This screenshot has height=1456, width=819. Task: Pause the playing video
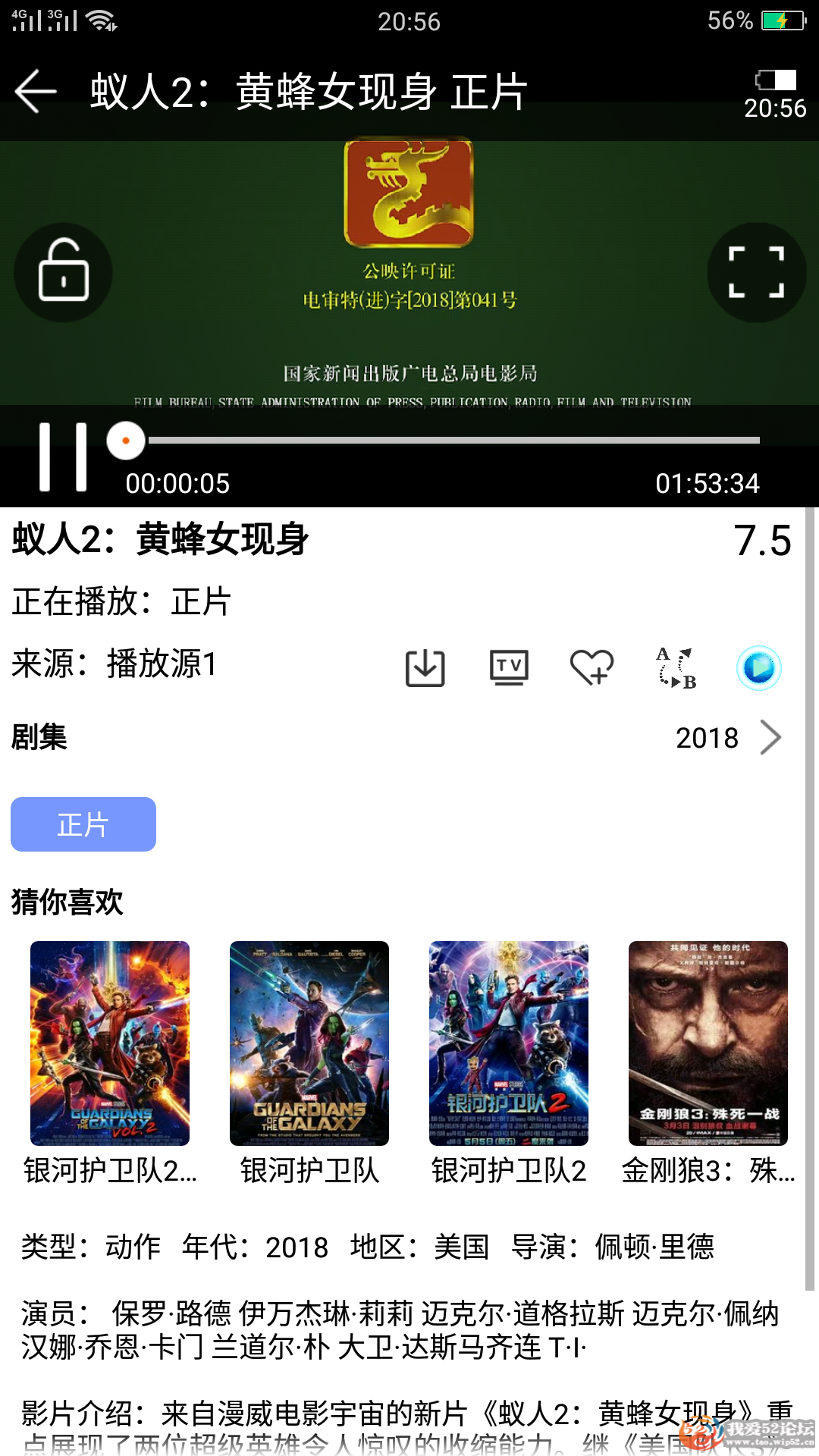click(63, 457)
